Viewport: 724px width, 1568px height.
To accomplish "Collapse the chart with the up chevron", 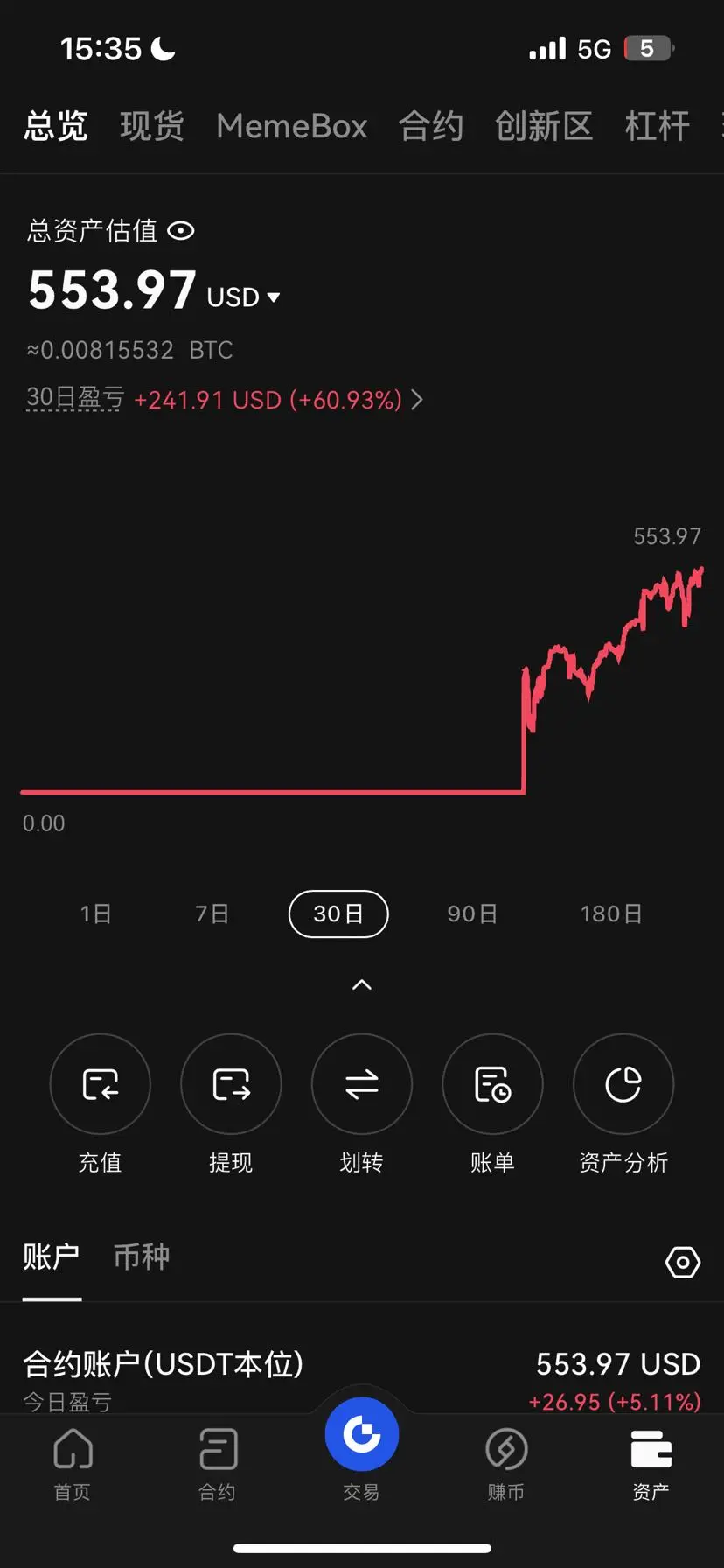I will tap(361, 985).
